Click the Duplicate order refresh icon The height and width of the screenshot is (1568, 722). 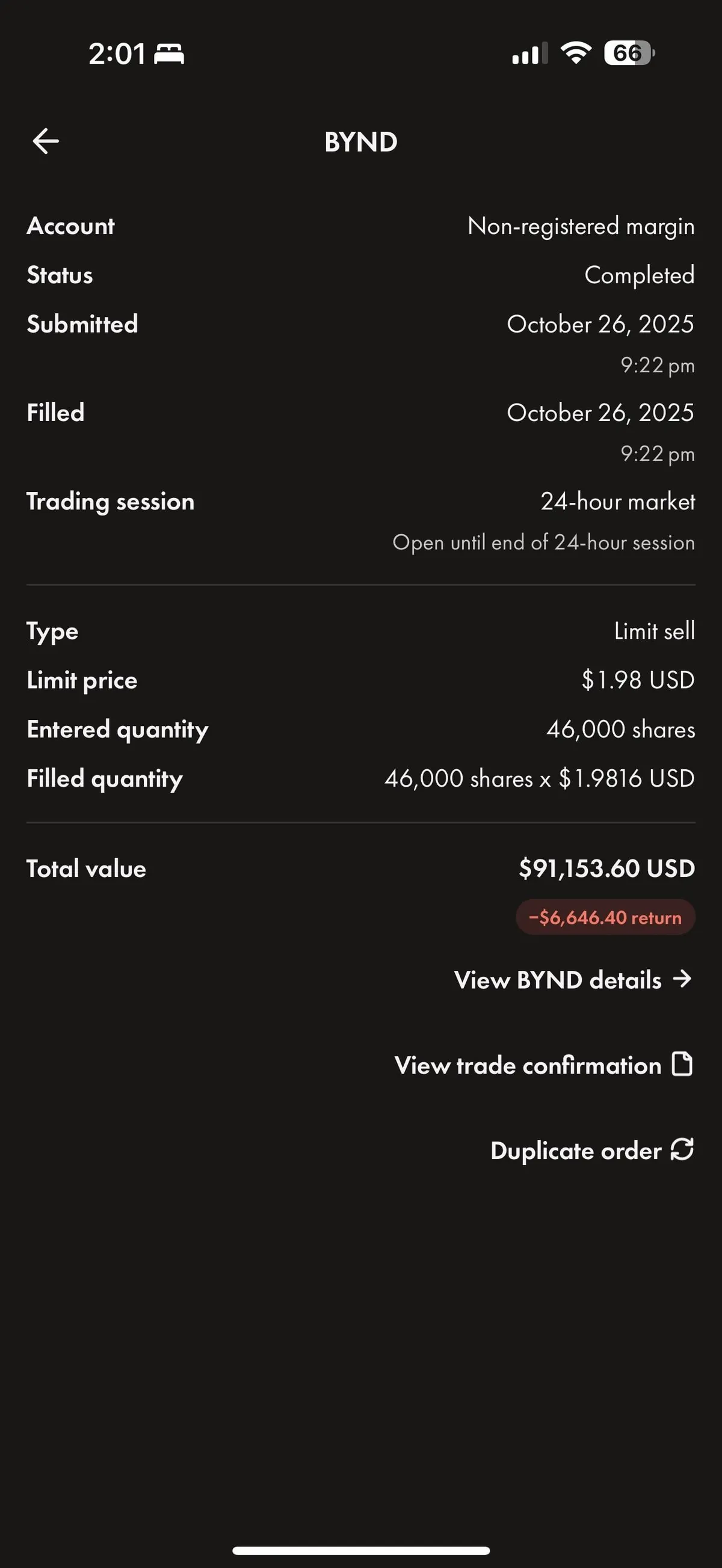[x=682, y=1150]
